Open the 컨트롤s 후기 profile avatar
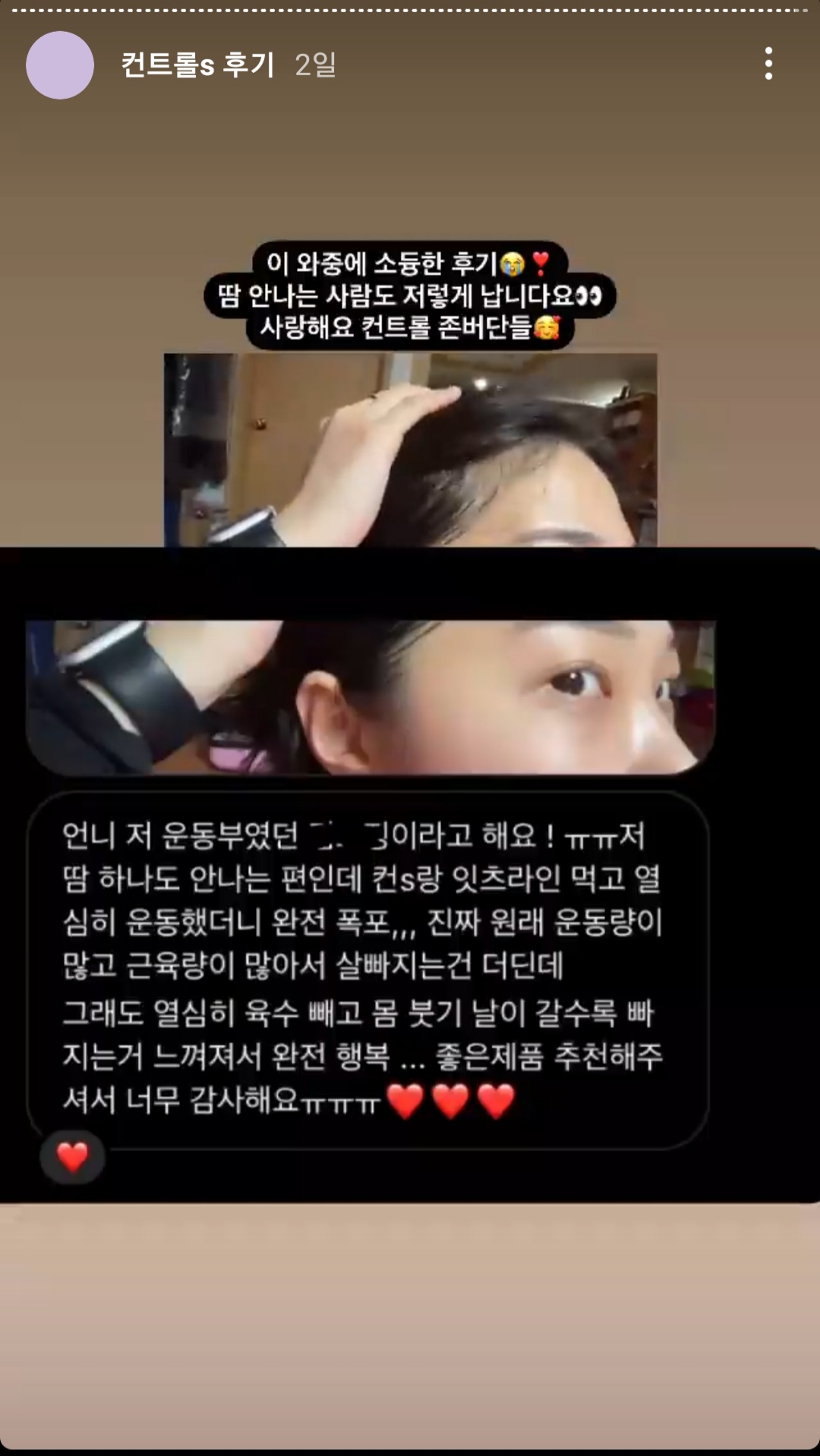The image size is (820, 1456). 60,65
